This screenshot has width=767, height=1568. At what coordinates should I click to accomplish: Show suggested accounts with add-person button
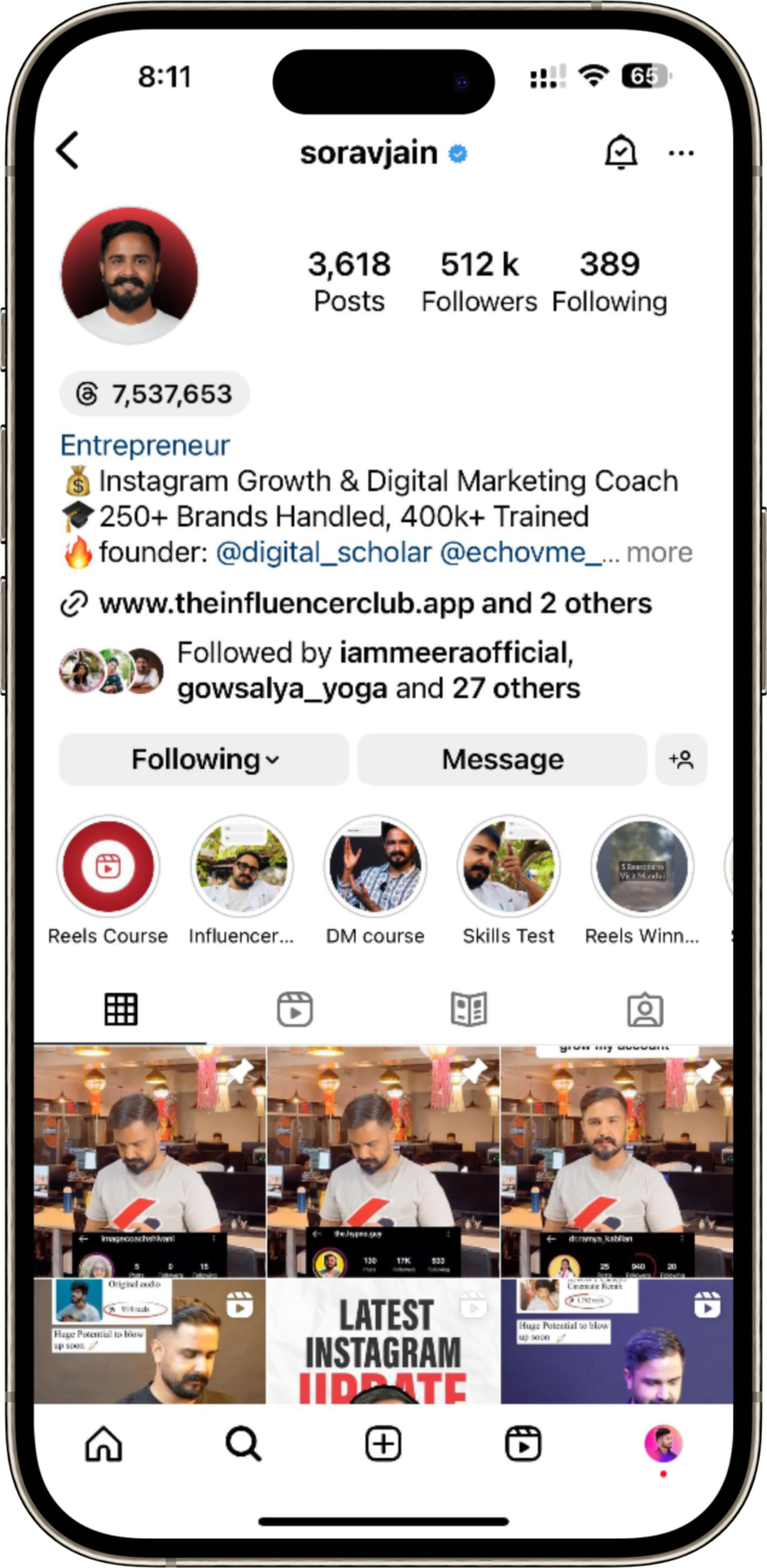coord(681,759)
